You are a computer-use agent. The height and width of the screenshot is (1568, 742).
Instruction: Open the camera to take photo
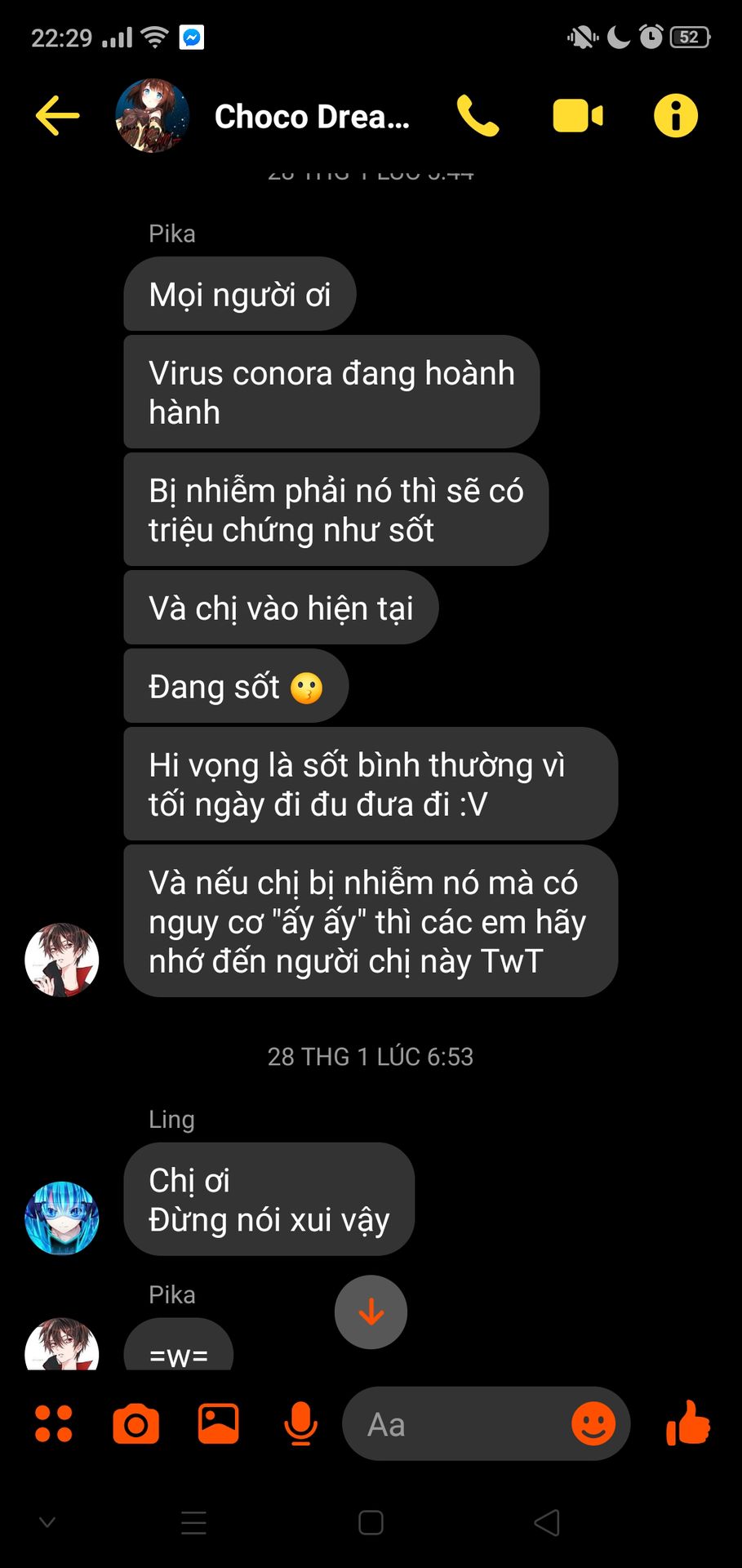pyautogui.click(x=136, y=1424)
